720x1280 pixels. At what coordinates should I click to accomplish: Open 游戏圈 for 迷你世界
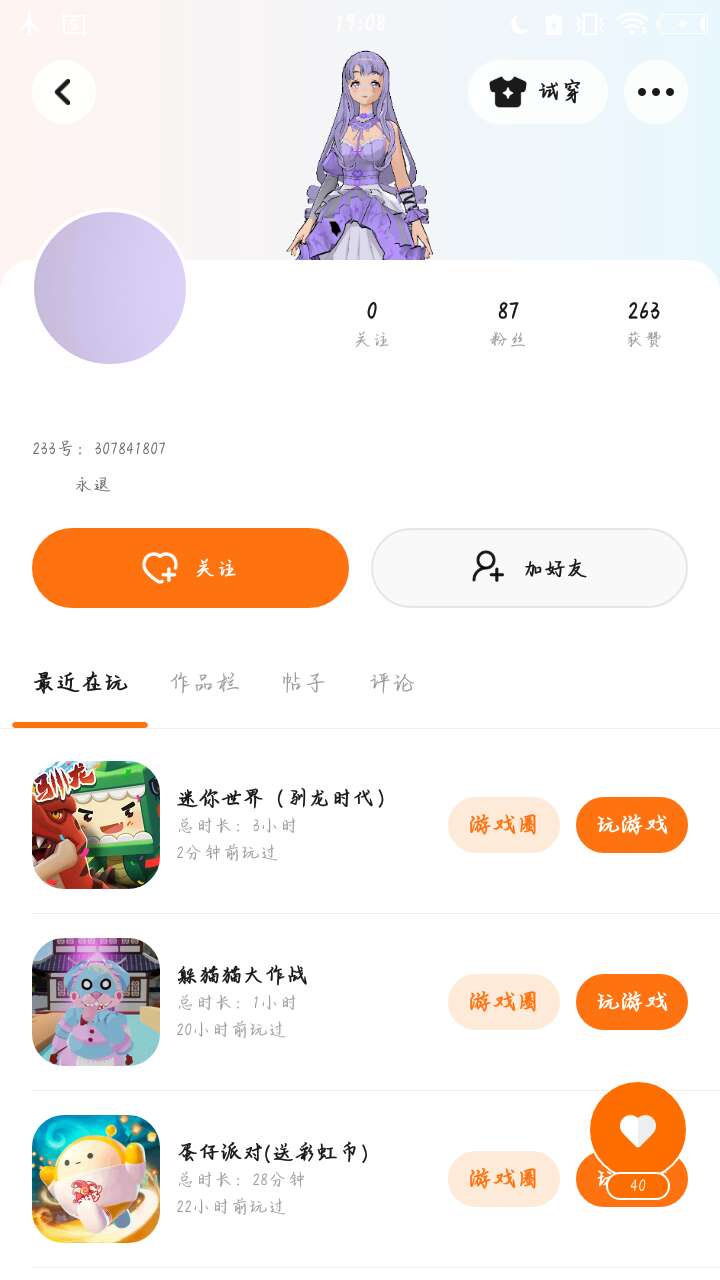(x=503, y=825)
